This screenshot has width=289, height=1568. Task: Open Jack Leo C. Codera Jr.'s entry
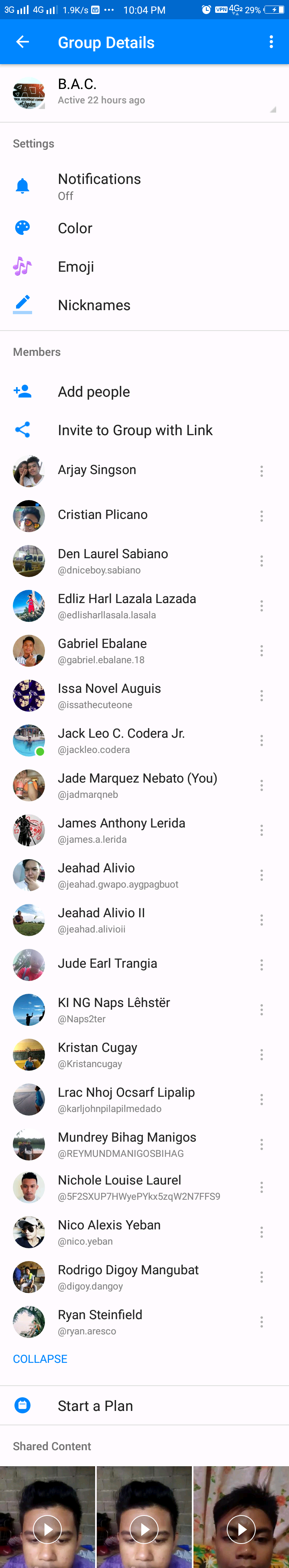point(121,740)
